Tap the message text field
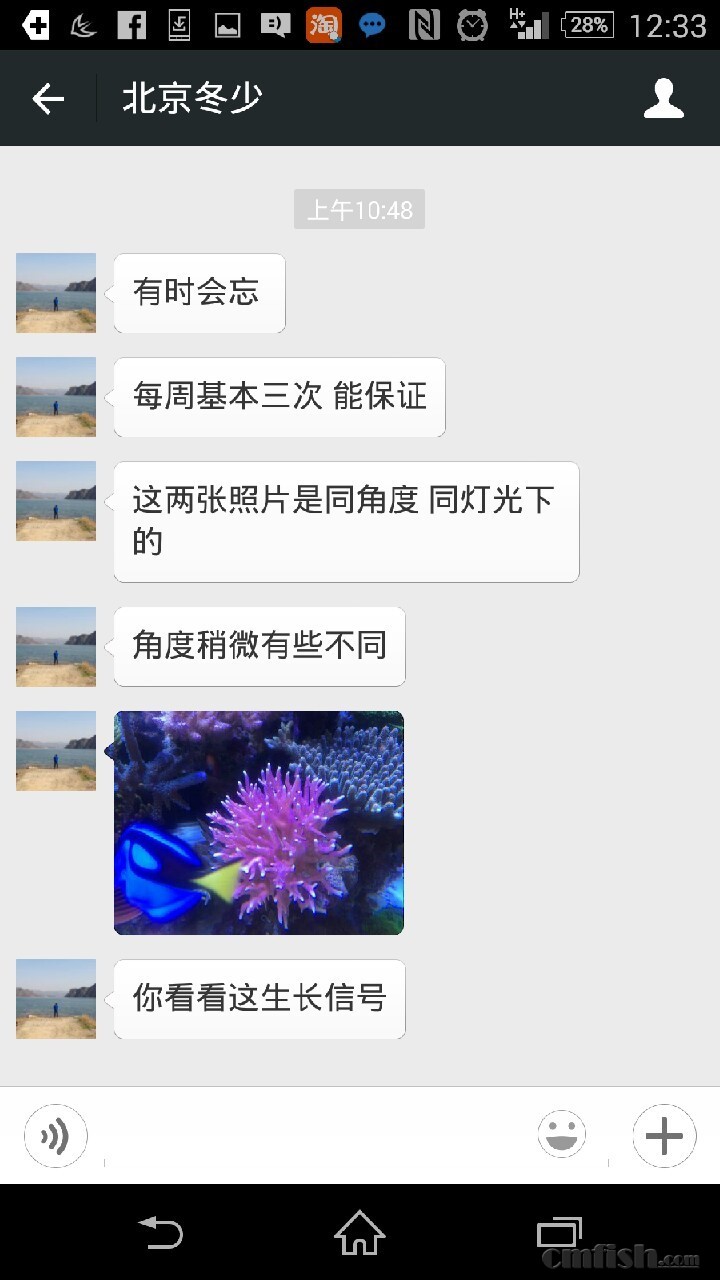720x1280 pixels. (312, 1138)
